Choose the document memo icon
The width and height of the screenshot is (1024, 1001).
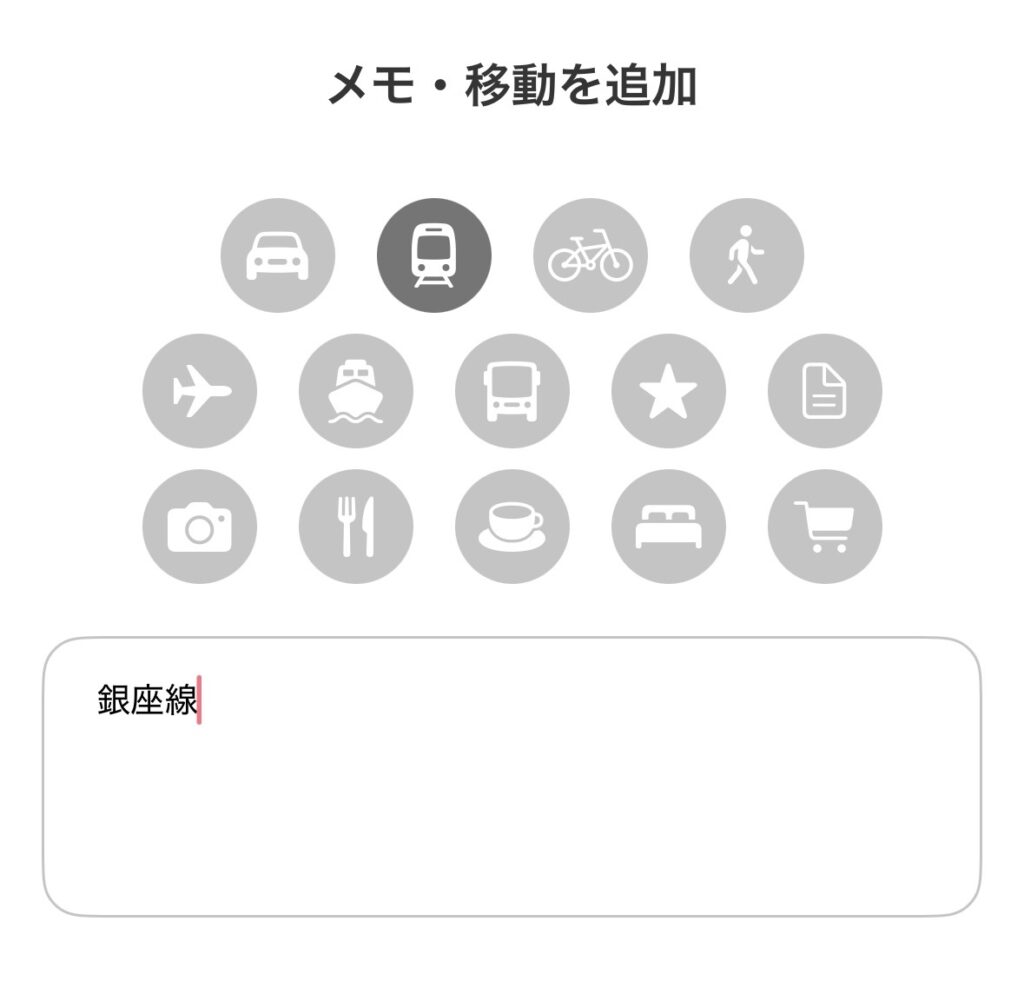(824, 391)
